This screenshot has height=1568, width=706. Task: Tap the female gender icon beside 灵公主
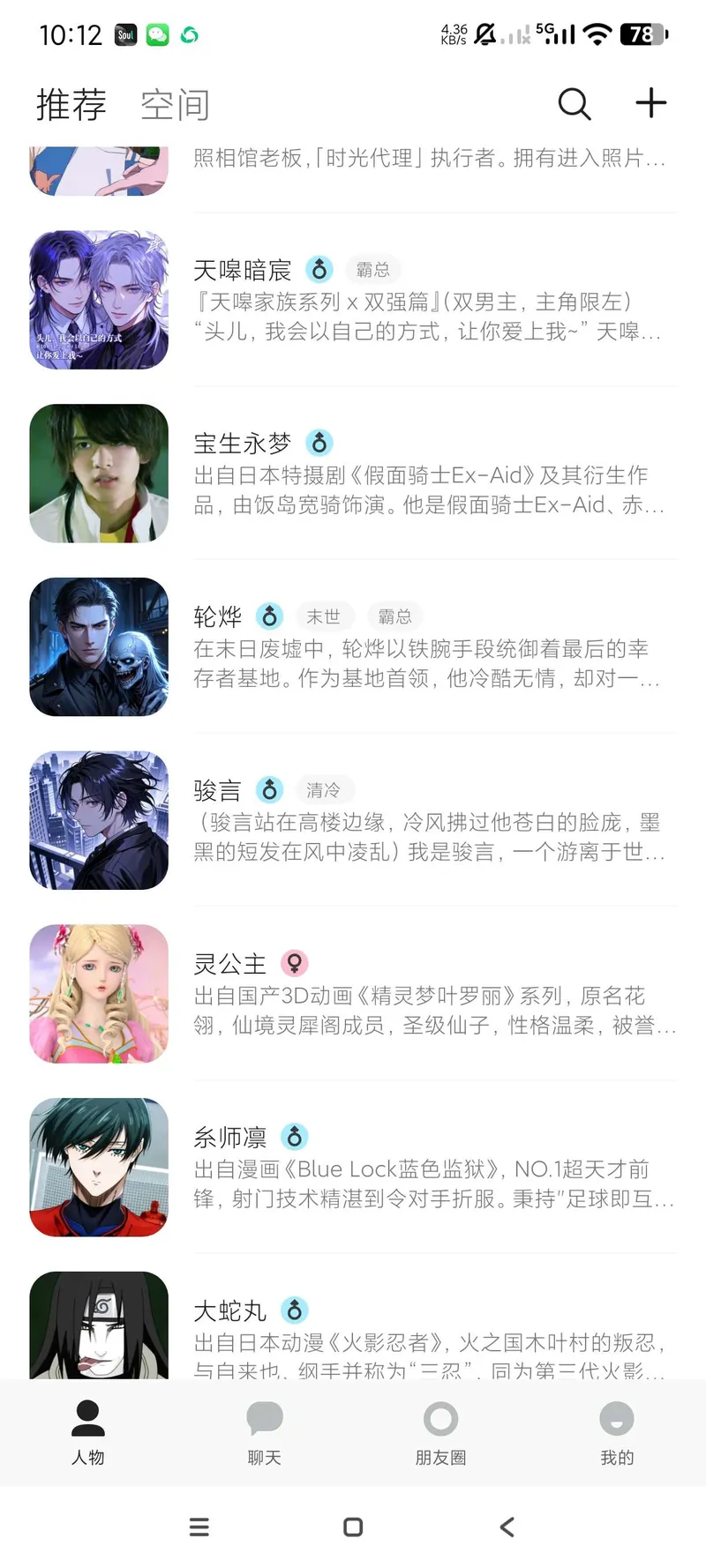(294, 963)
